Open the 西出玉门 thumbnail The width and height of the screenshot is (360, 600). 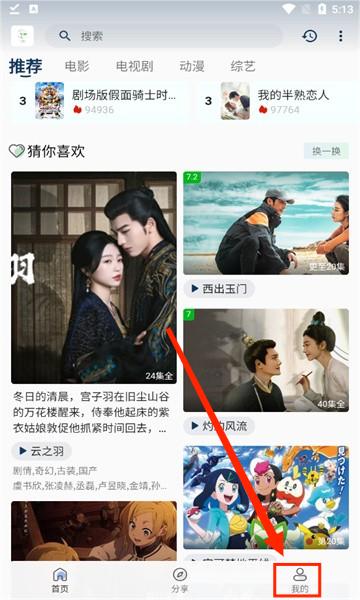pos(266,223)
